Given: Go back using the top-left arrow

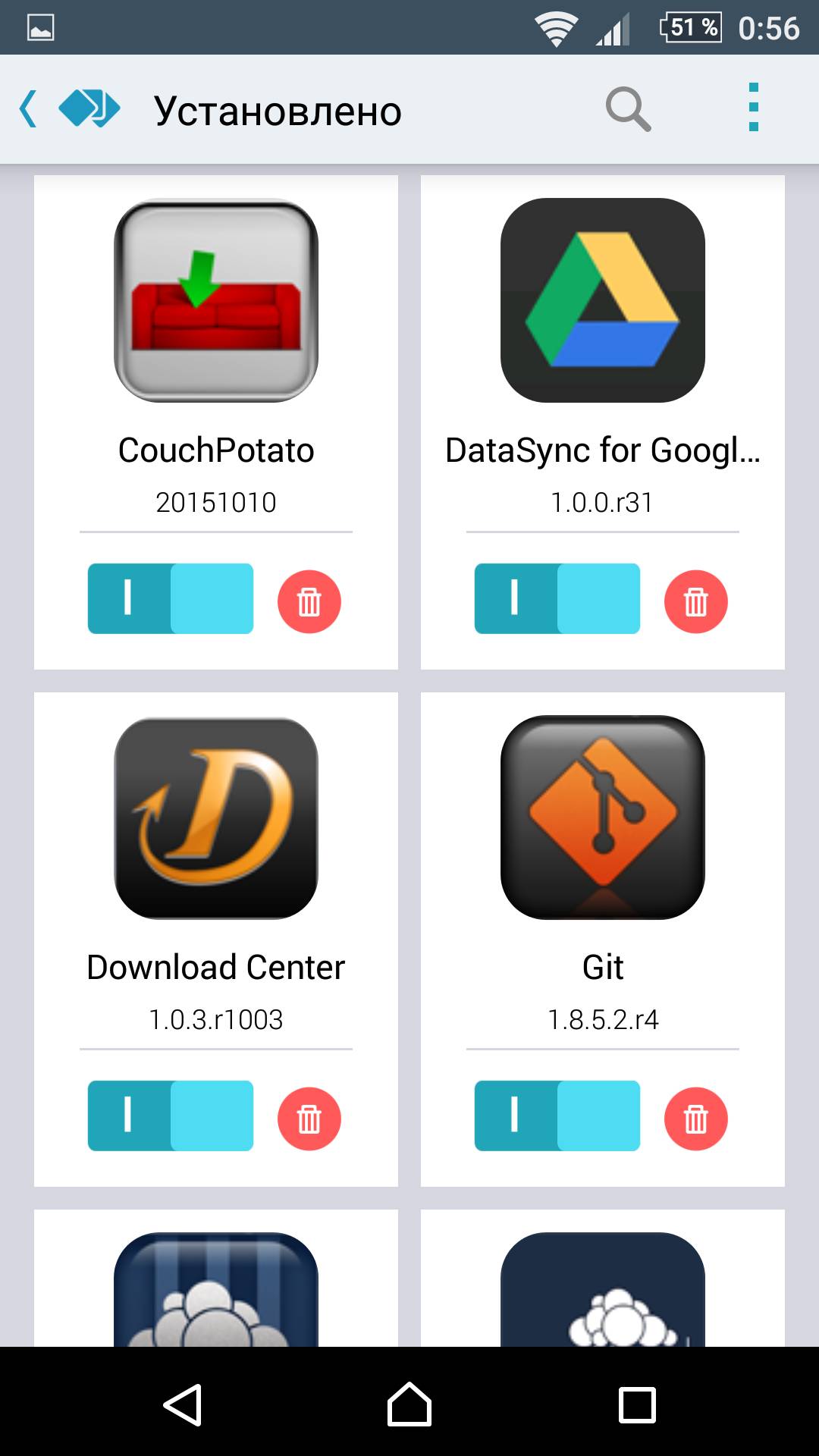Looking at the screenshot, I should pyautogui.click(x=29, y=110).
